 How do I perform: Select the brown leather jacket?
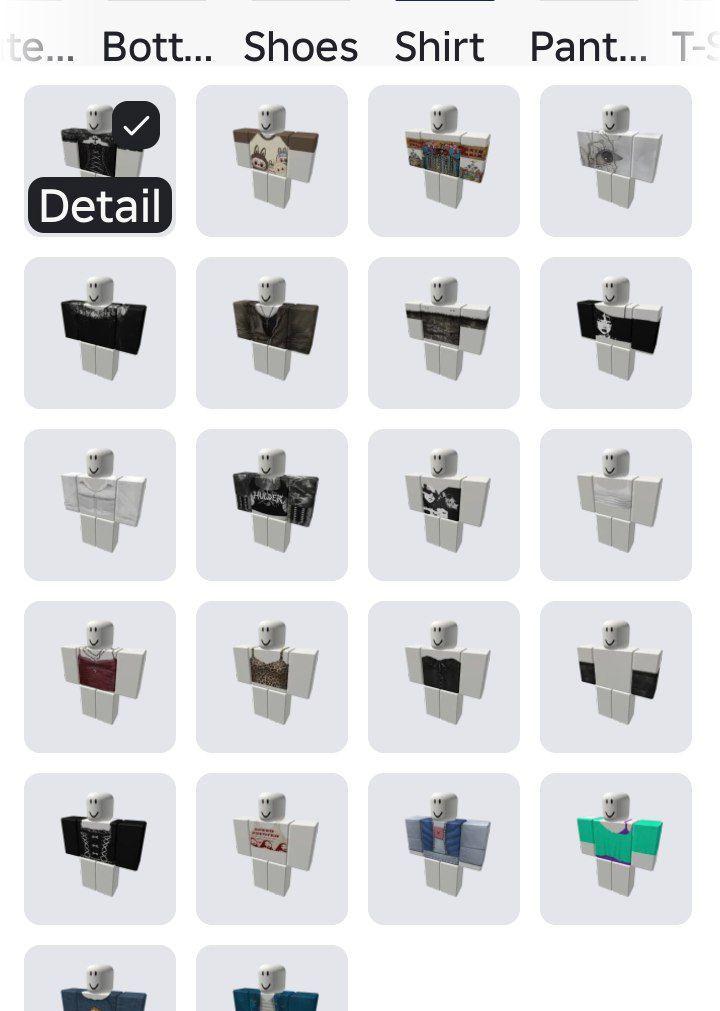point(272,333)
